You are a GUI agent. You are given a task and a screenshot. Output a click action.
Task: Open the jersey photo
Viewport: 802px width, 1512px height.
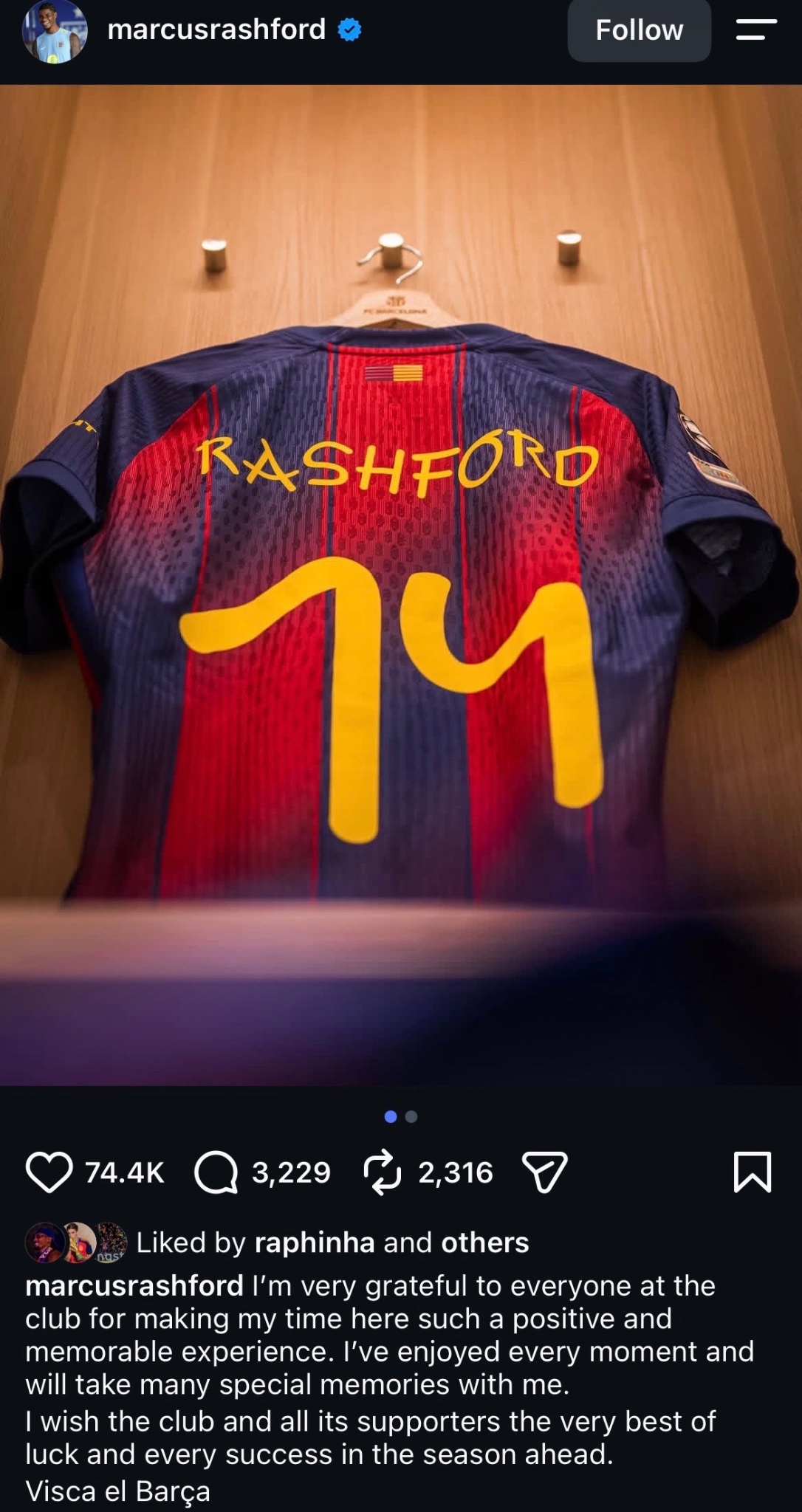[401, 585]
